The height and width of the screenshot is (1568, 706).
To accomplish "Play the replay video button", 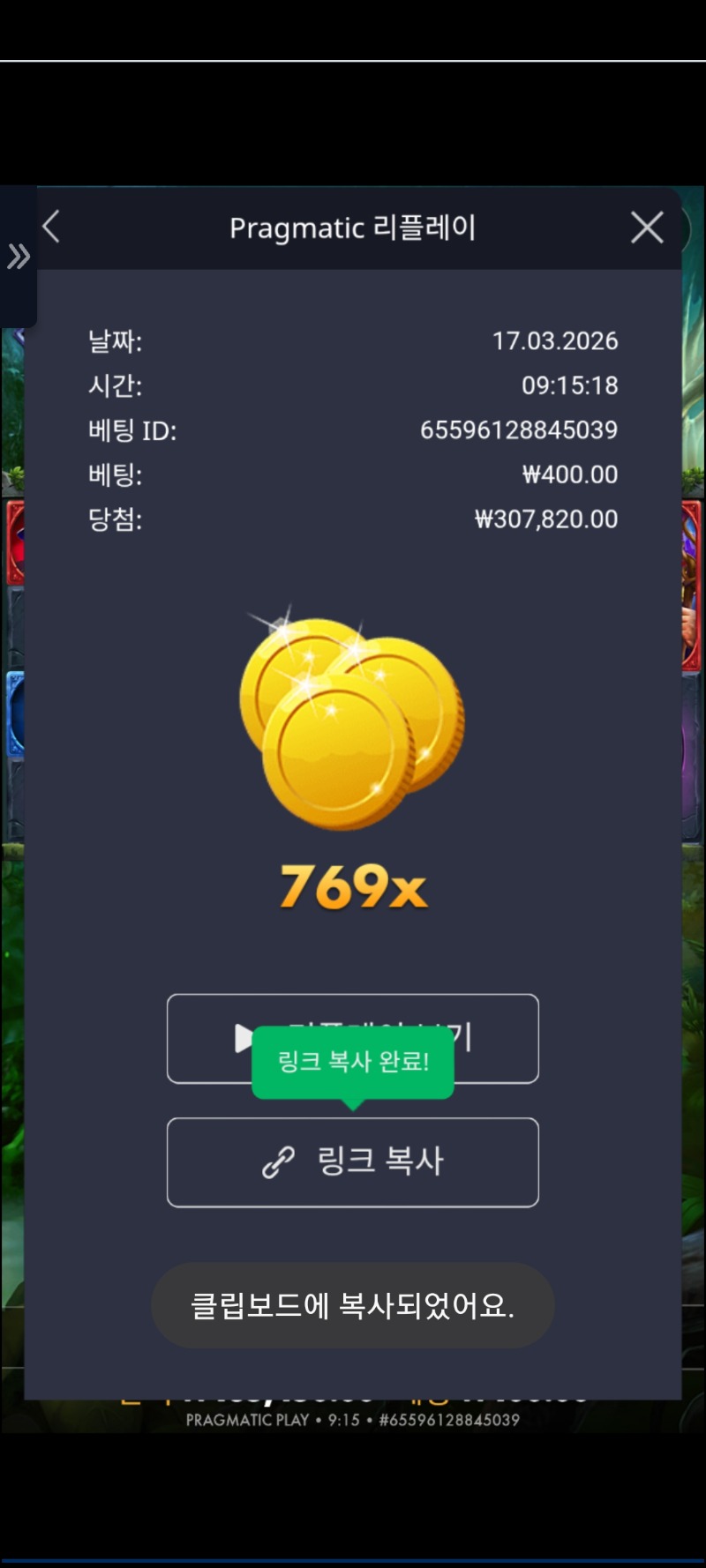I will pos(494,1037).
